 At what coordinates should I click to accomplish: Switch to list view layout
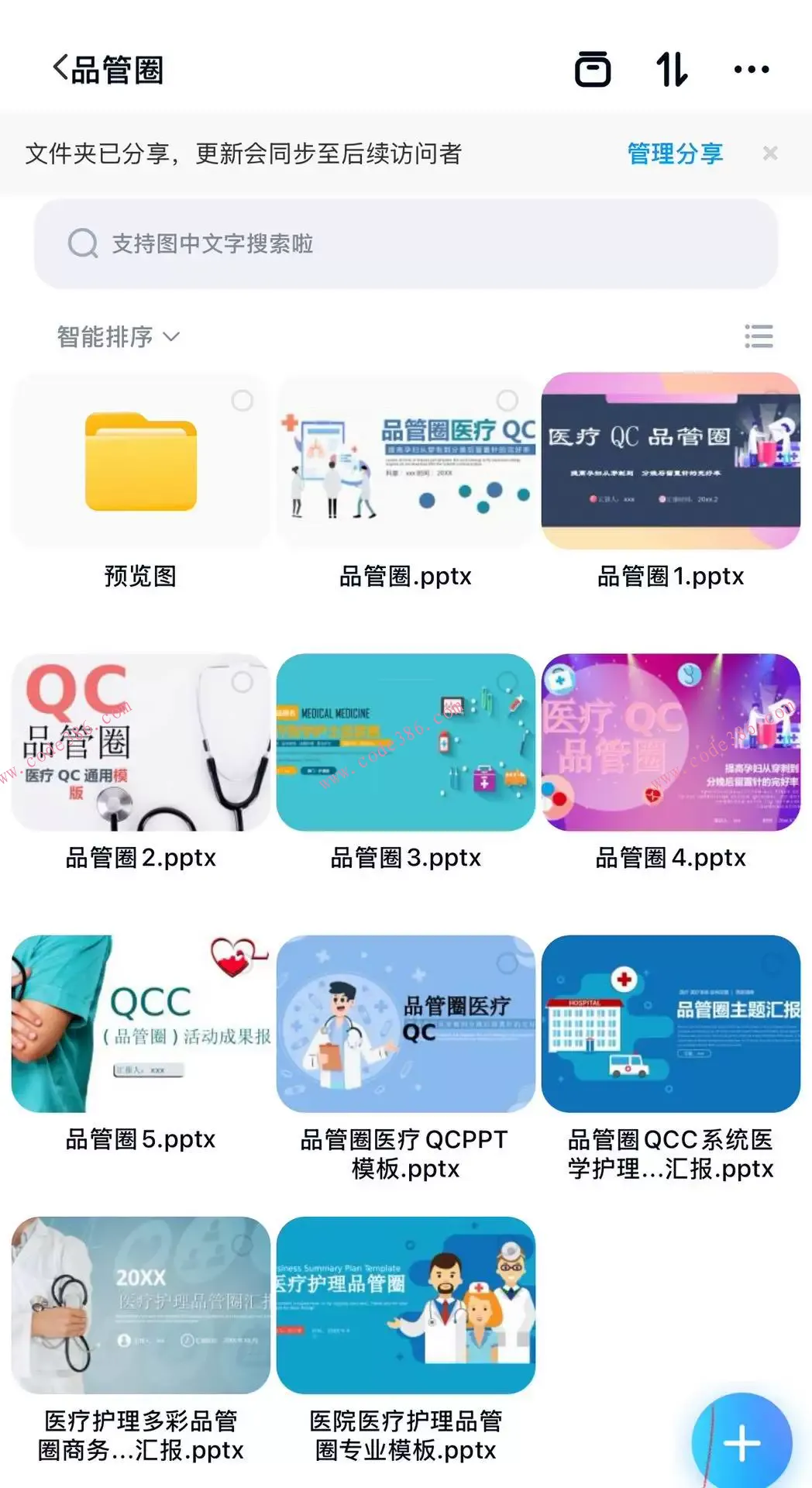click(760, 336)
